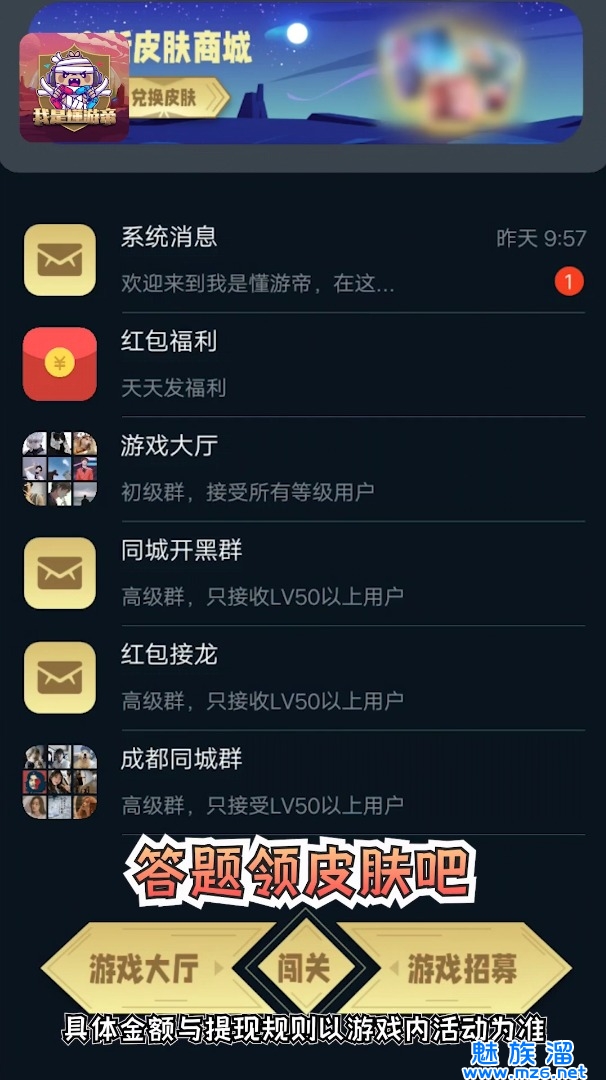This screenshot has height=1080, width=606.
Task: Select the 闯关 center tab
Action: (x=304, y=968)
